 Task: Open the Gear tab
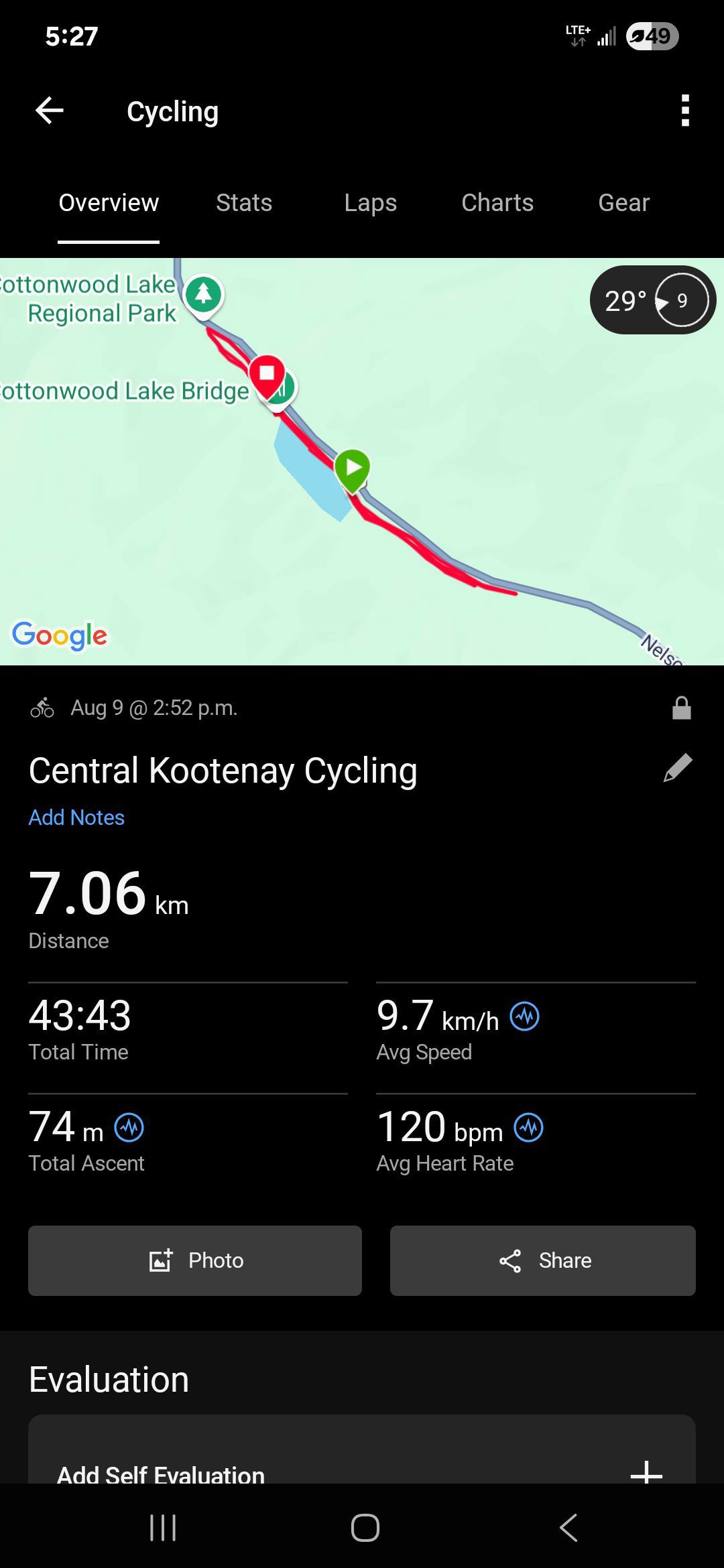(x=624, y=203)
